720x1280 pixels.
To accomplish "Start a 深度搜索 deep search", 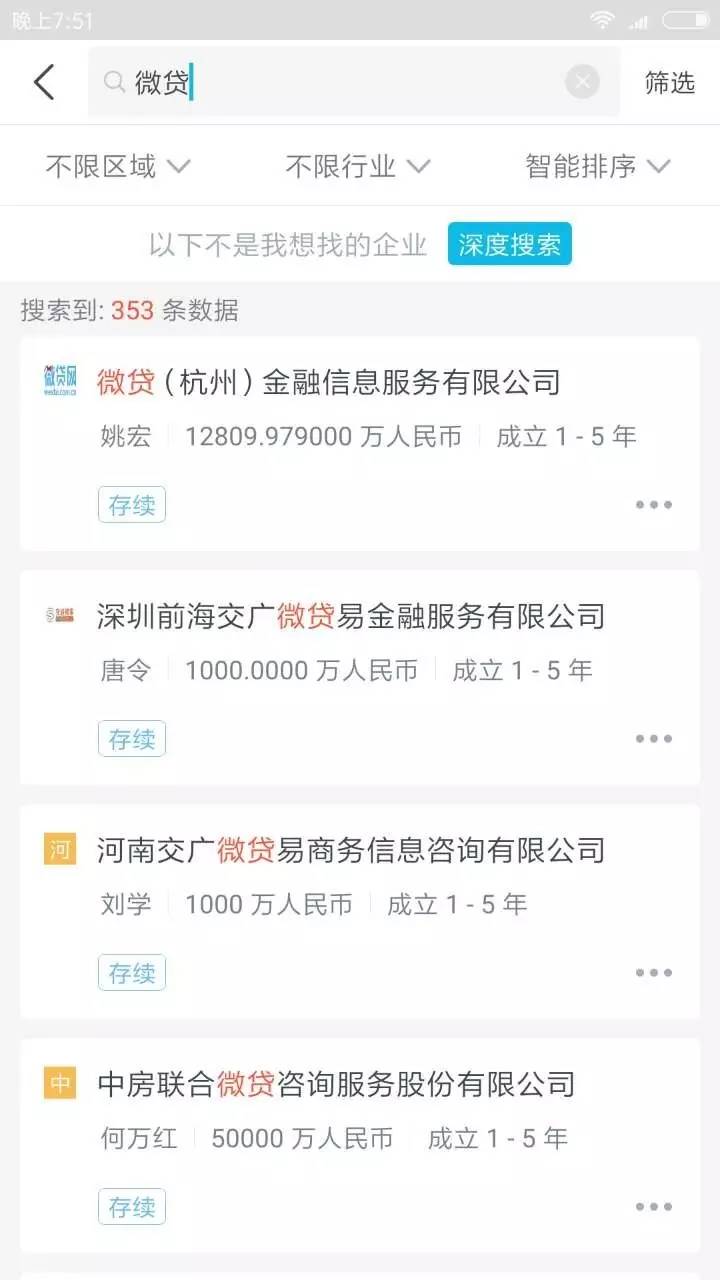I will click(510, 244).
